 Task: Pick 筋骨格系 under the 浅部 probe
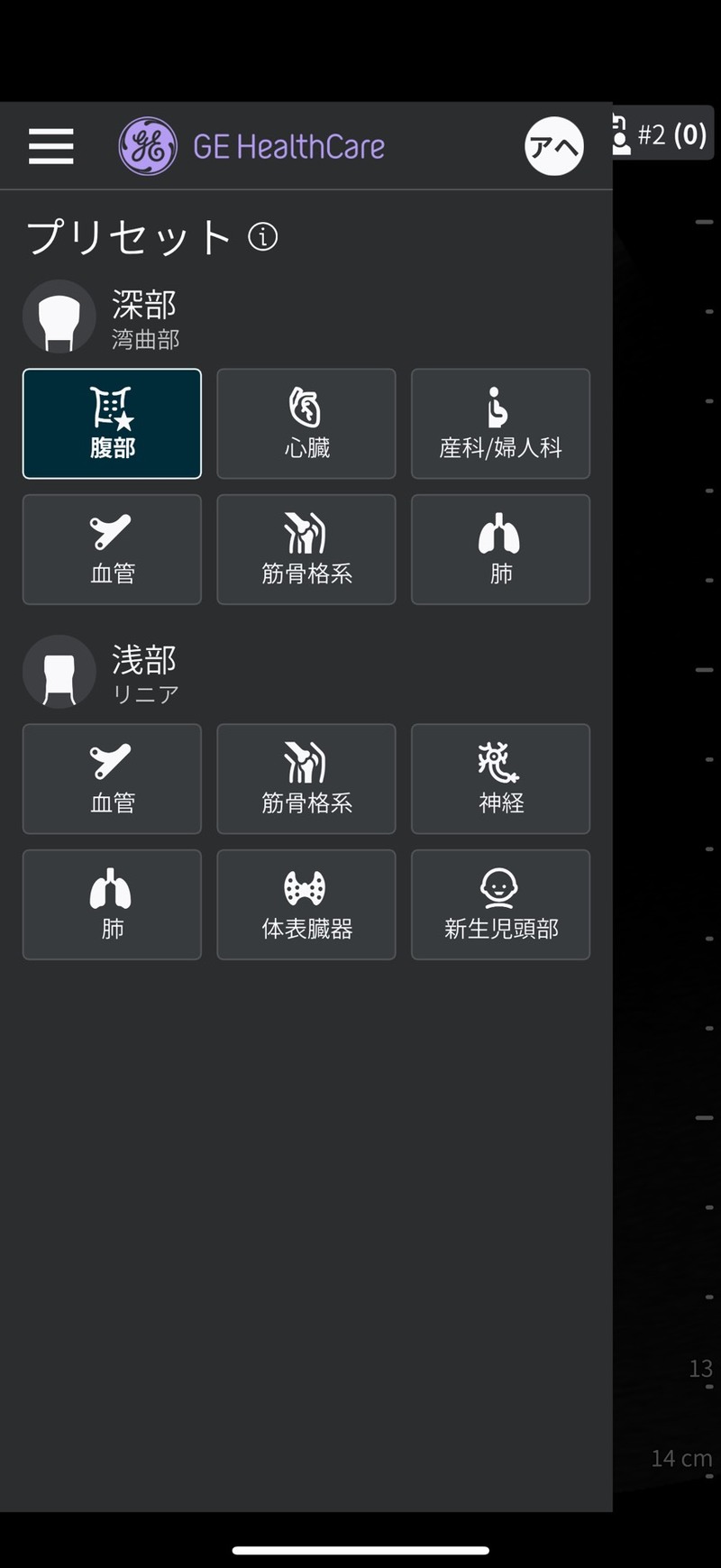click(306, 779)
